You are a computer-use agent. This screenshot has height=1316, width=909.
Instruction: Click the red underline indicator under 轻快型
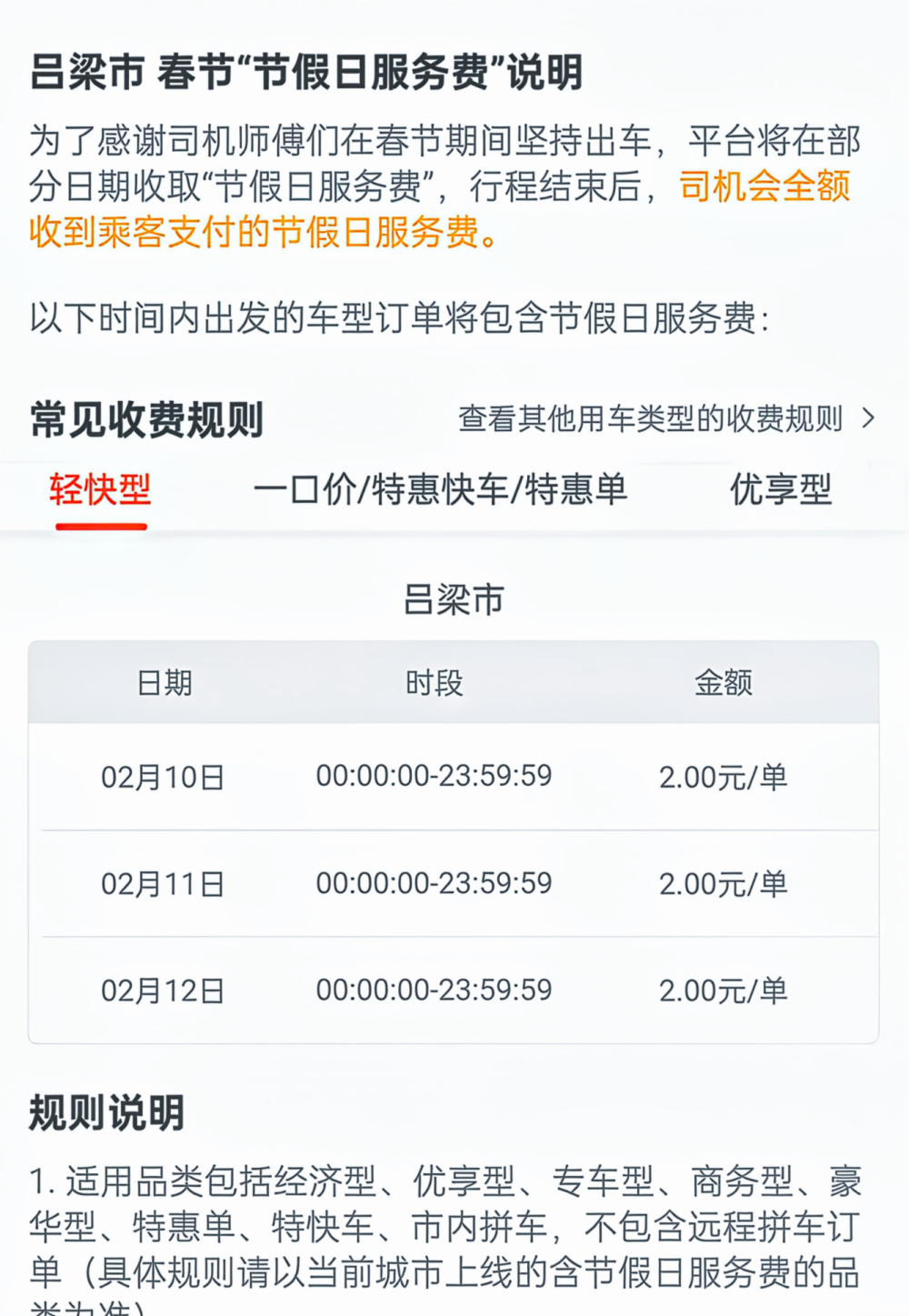click(x=102, y=524)
